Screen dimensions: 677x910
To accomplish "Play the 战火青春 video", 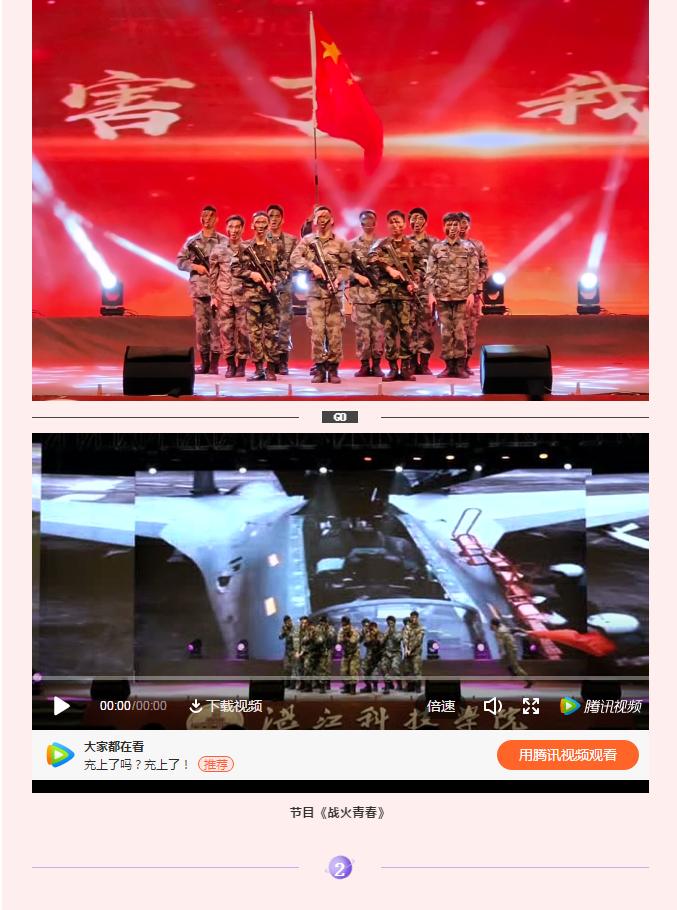I will (62, 706).
